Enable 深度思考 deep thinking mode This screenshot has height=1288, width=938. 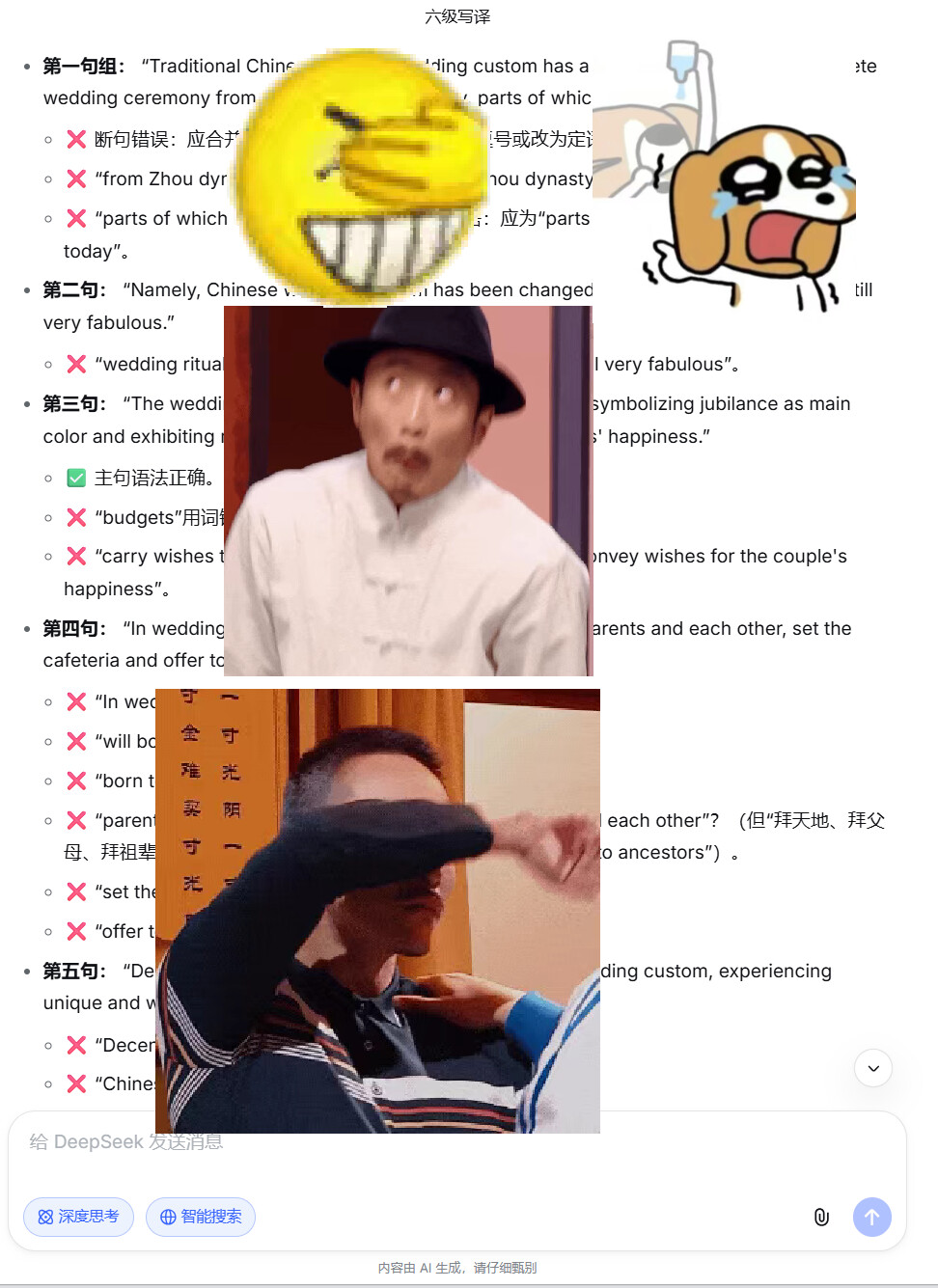[79, 1217]
